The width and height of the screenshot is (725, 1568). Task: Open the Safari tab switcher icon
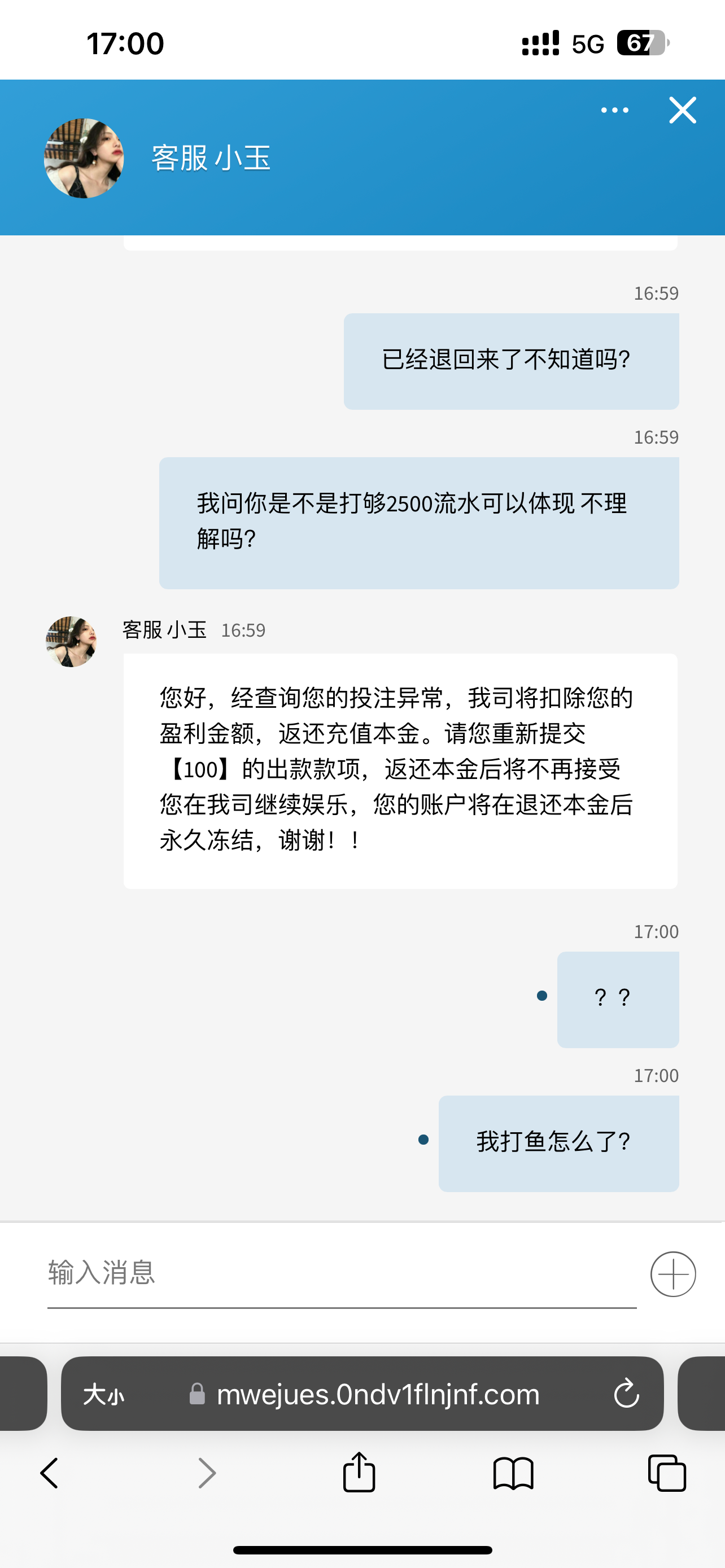[668, 1473]
